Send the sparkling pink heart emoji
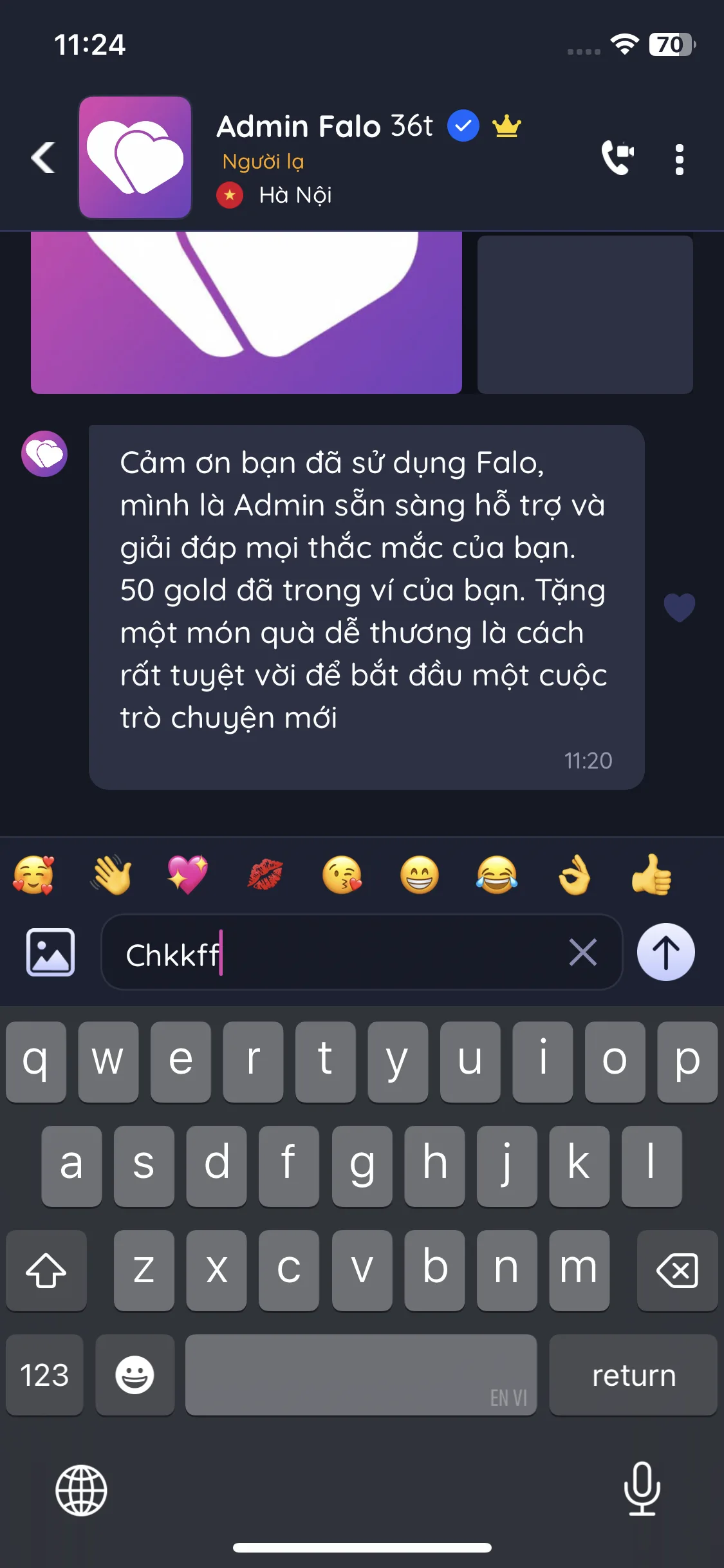The height and width of the screenshot is (1568, 724). [187, 875]
